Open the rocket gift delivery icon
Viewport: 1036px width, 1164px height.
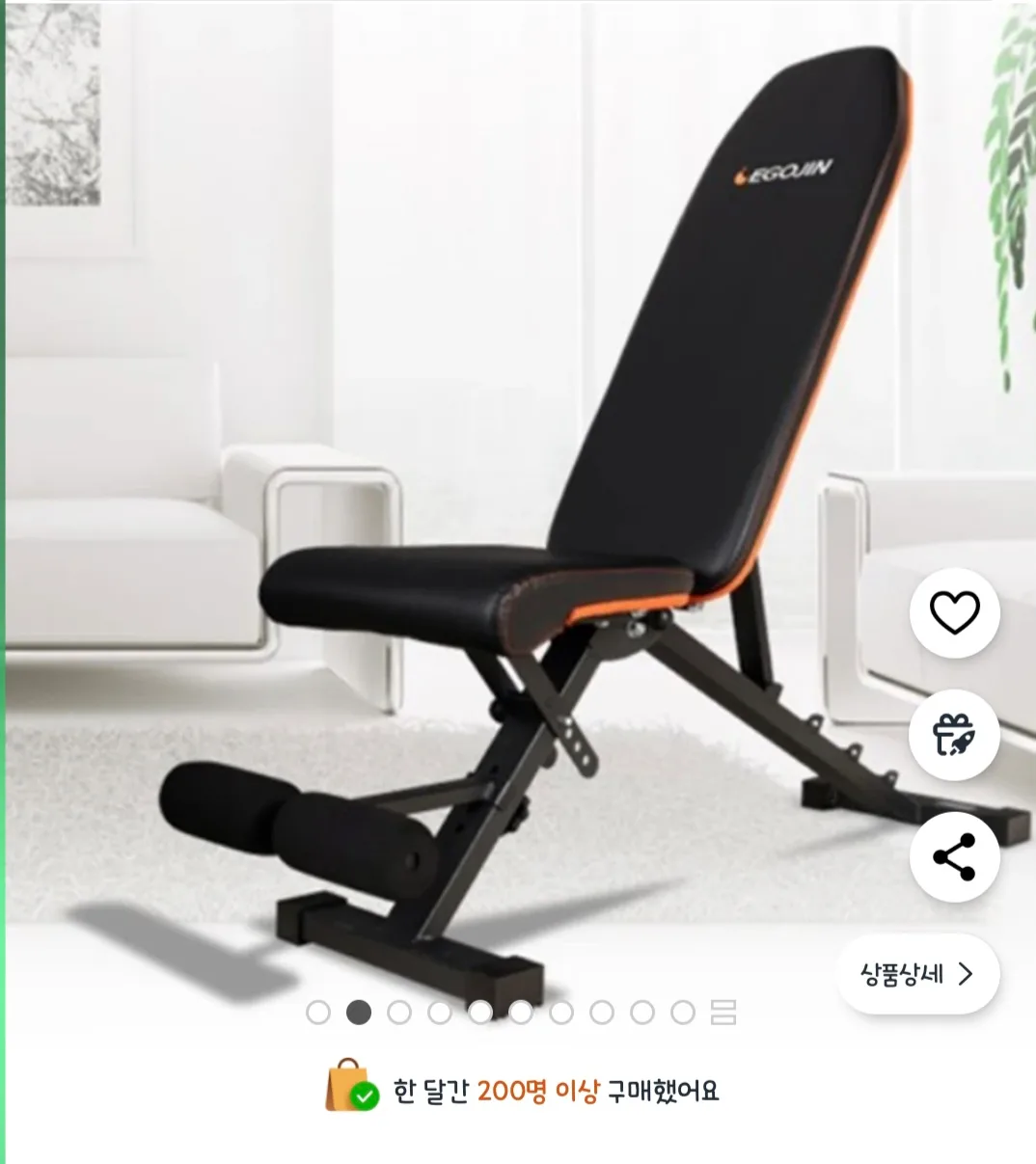[x=954, y=736]
